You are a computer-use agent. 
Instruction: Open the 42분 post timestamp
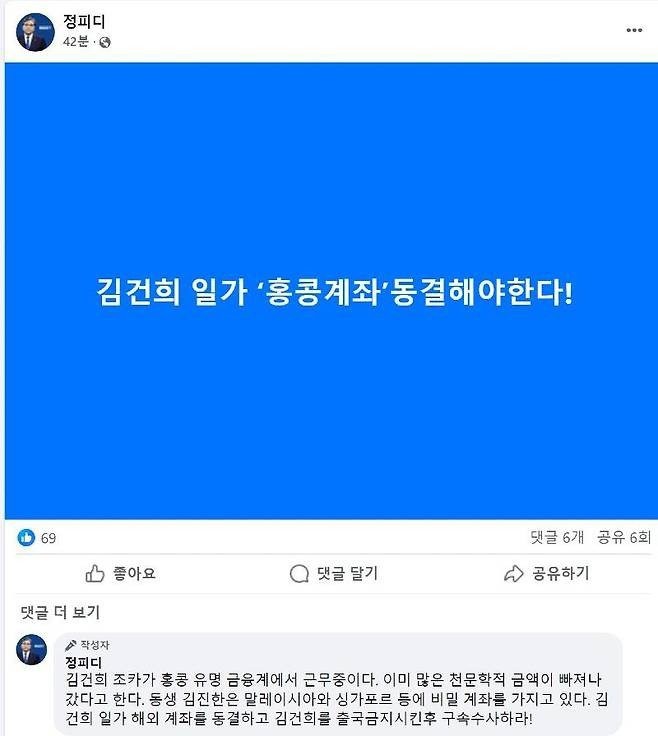[x=76, y=42]
